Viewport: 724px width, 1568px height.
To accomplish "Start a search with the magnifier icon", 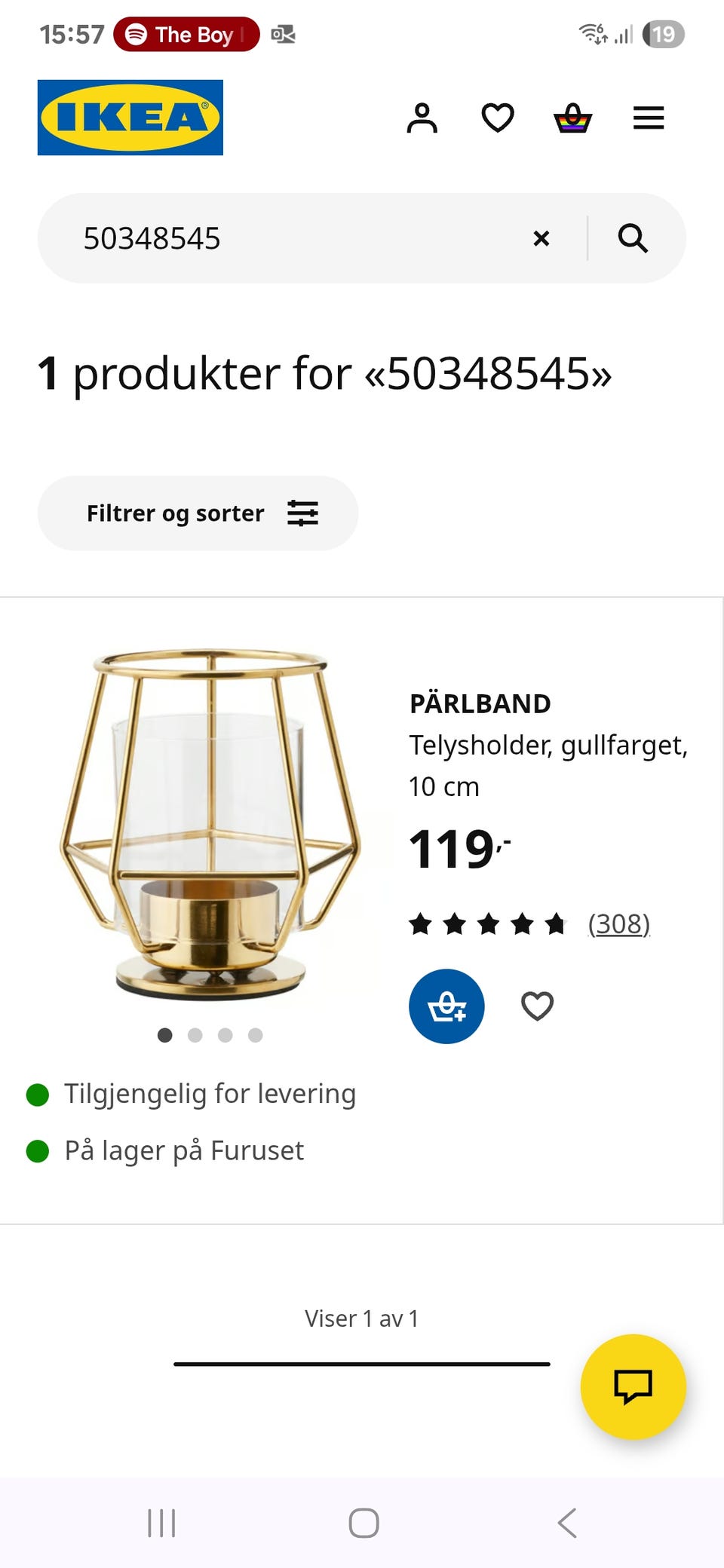I will [633, 237].
